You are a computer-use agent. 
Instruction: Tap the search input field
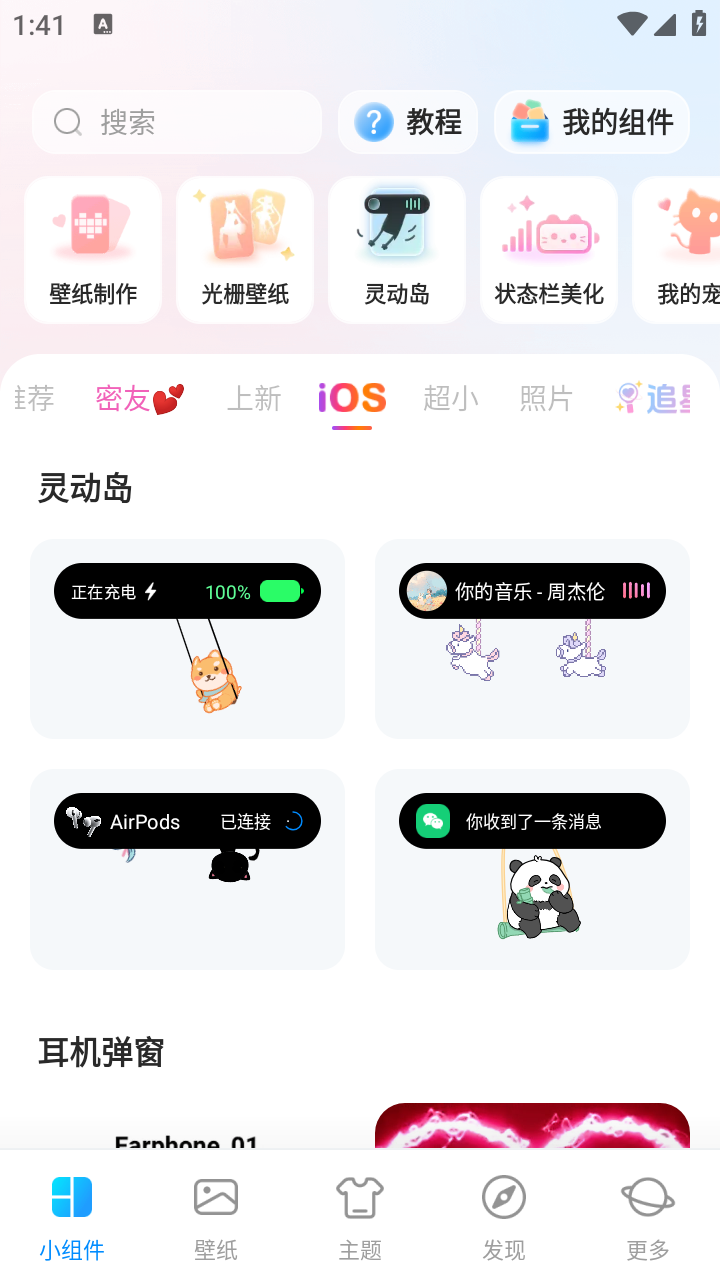pos(177,121)
